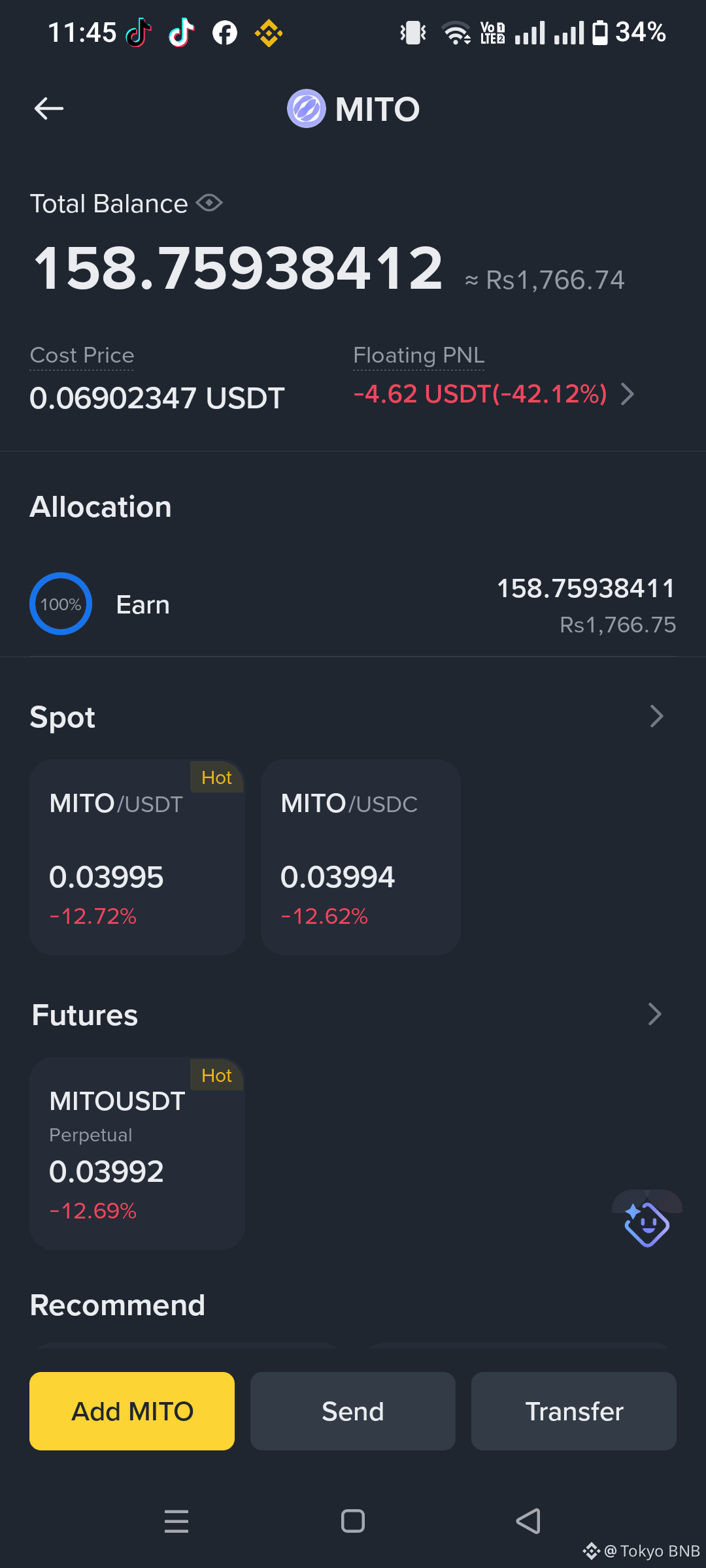Go to the home screen via system button
Viewport: 706px width, 1568px height.
[353, 1522]
